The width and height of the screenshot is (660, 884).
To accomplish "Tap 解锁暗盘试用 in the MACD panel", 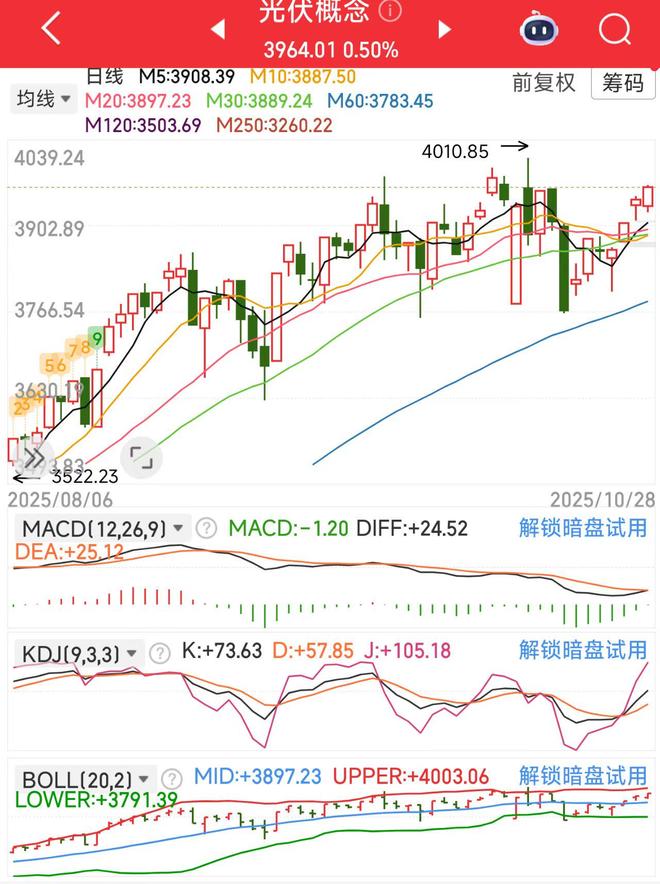I will (x=582, y=528).
